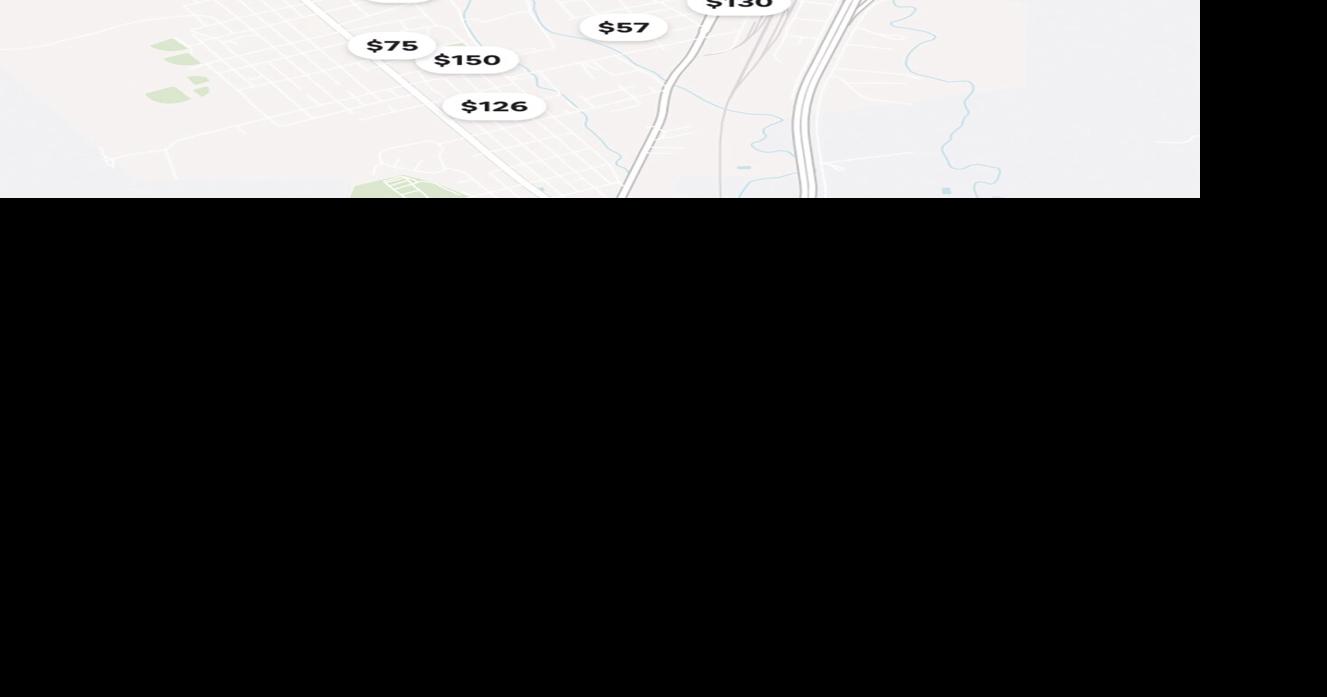Open the $150 listing pin
Image resolution: width=1327 pixels, height=697 pixels.
[467, 60]
